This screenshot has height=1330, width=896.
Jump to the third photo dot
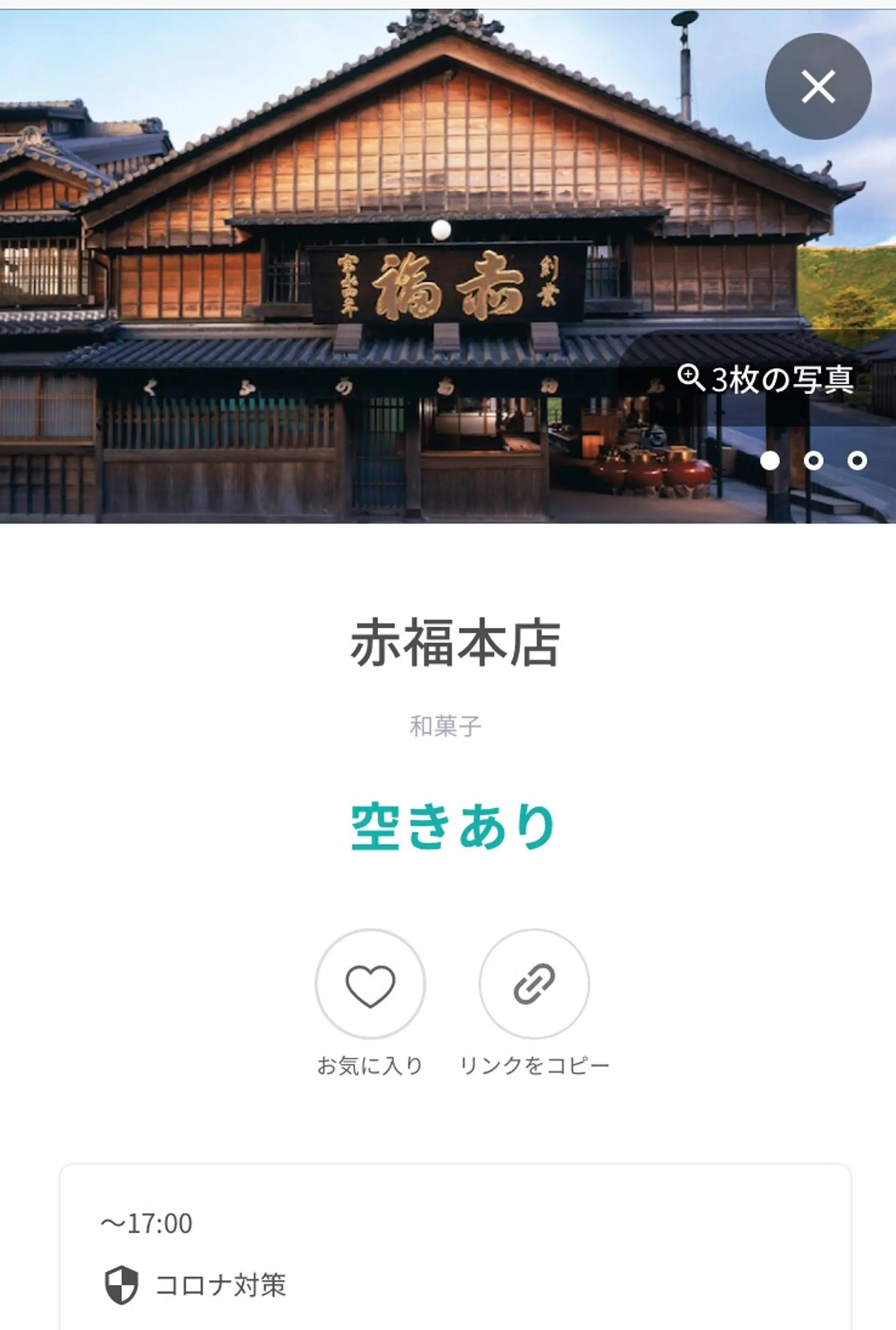coord(857,461)
